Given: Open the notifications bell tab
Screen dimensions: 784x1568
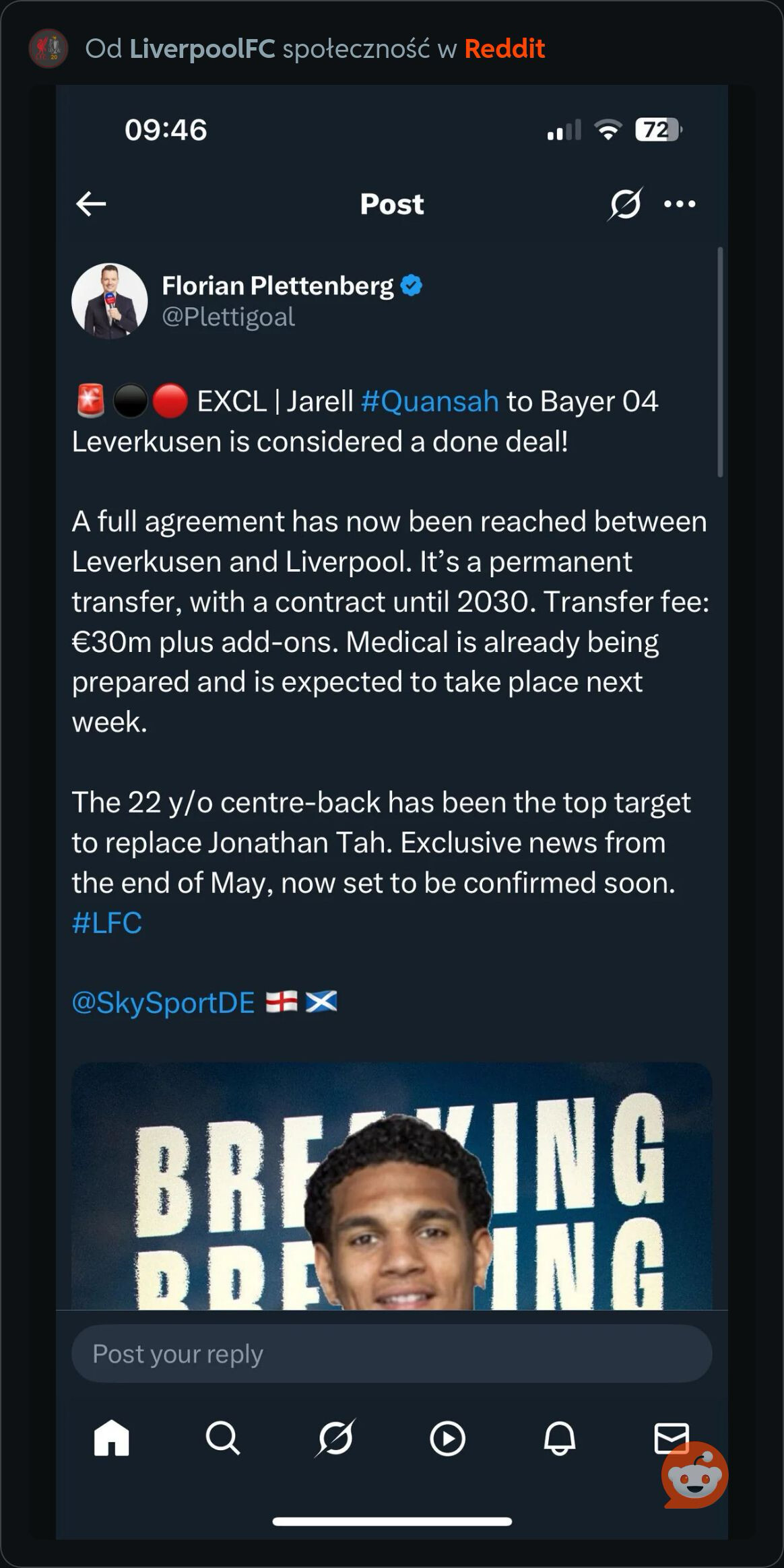Looking at the screenshot, I should coord(560,1439).
